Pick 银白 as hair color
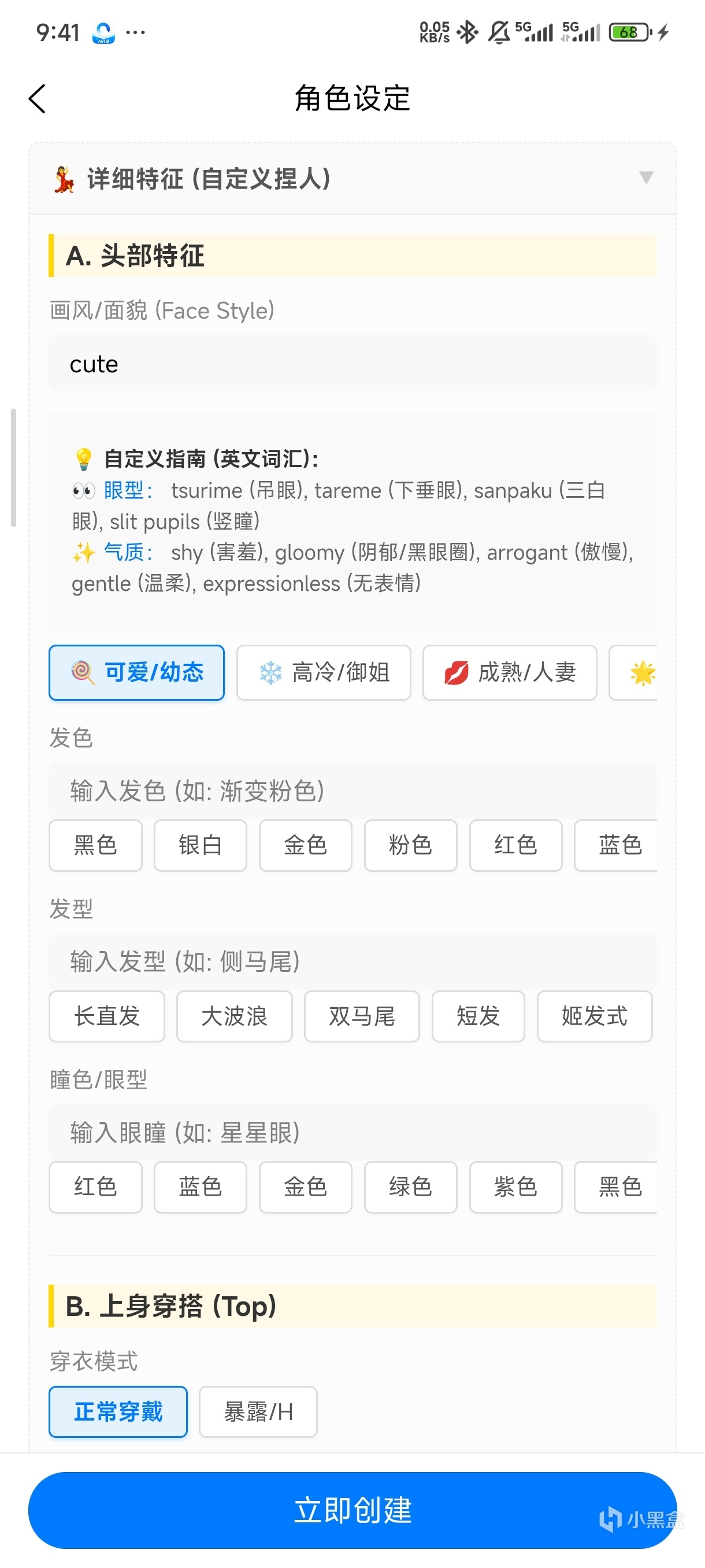Image resolution: width=705 pixels, height=1568 pixels. [200, 845]
